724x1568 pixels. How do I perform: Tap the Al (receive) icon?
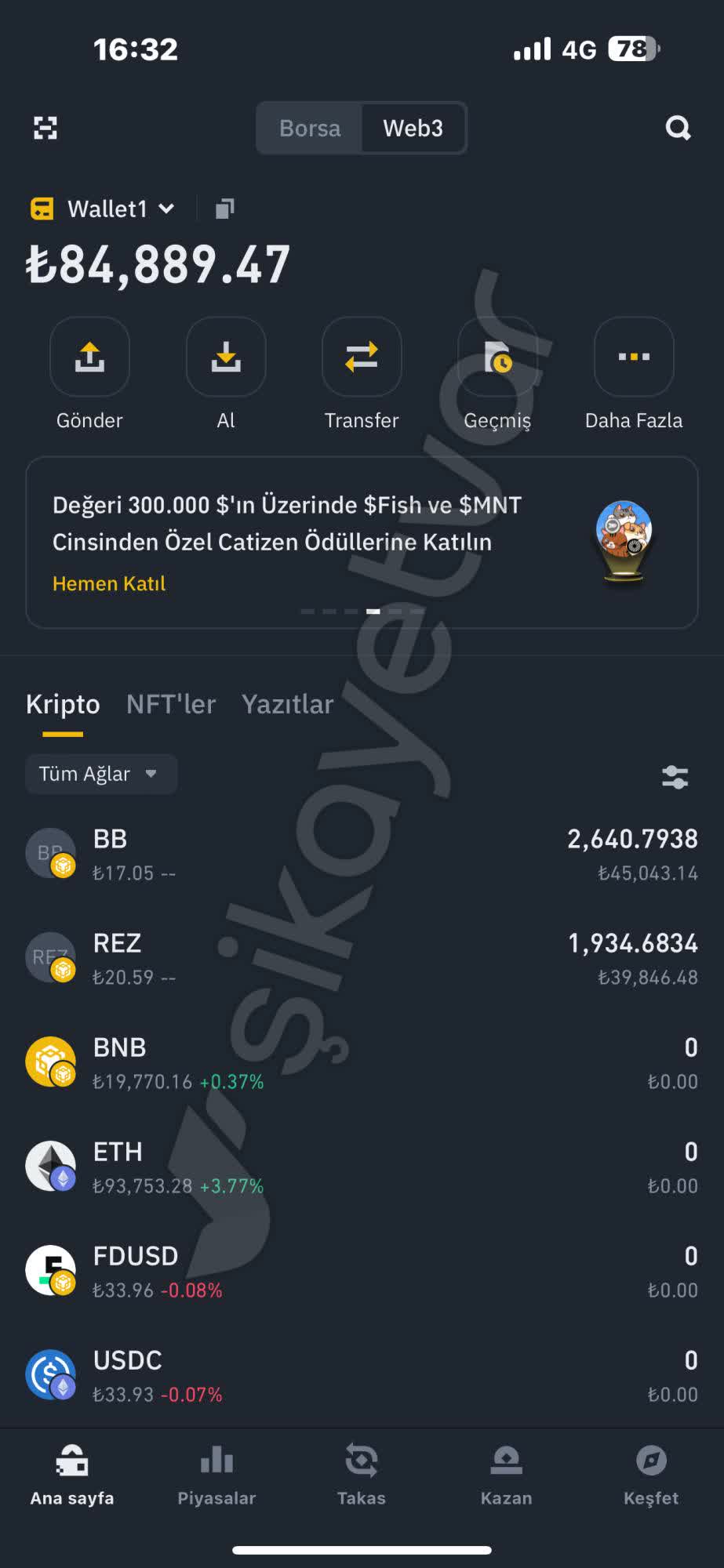[225, 358]
